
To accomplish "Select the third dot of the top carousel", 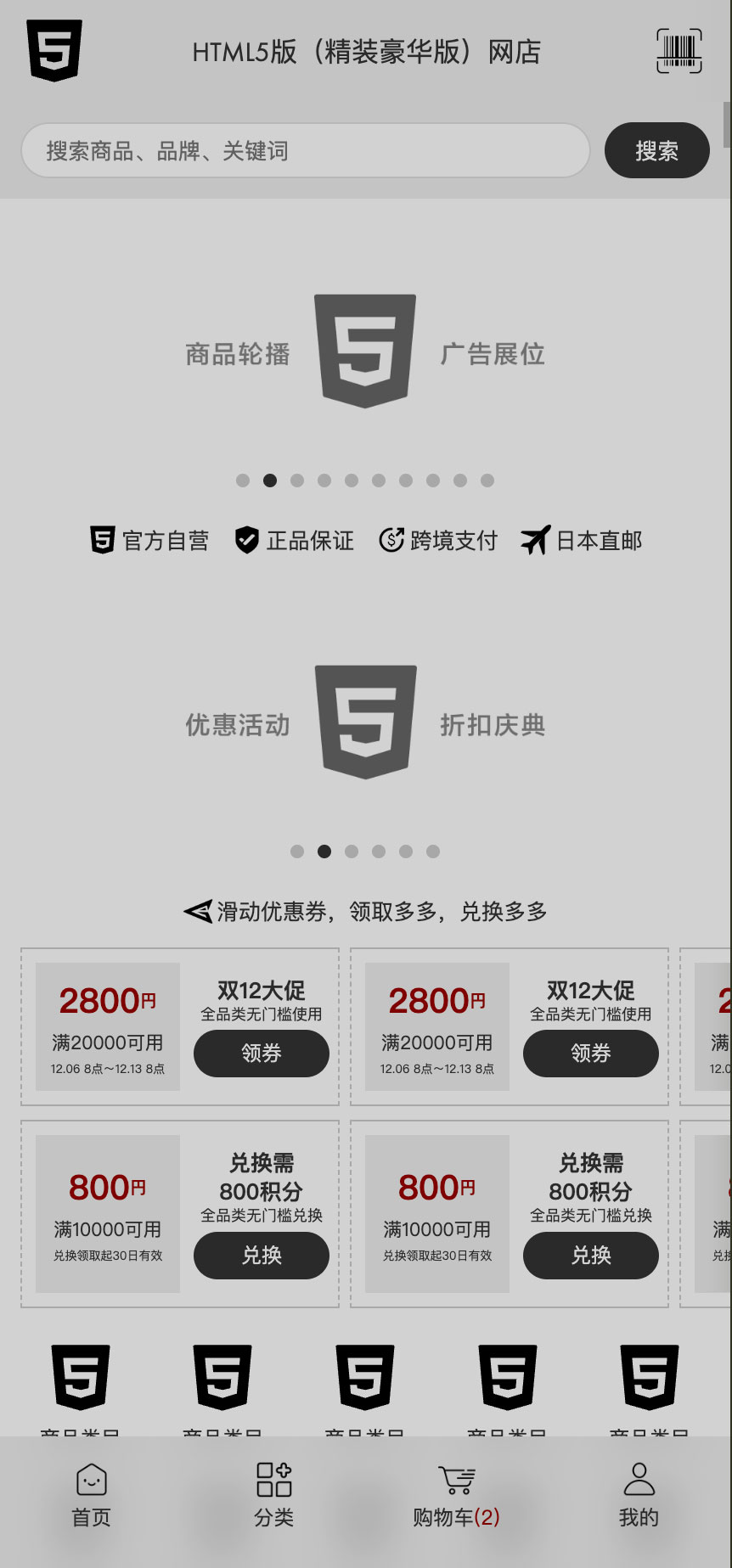I will tap(297, 481).
